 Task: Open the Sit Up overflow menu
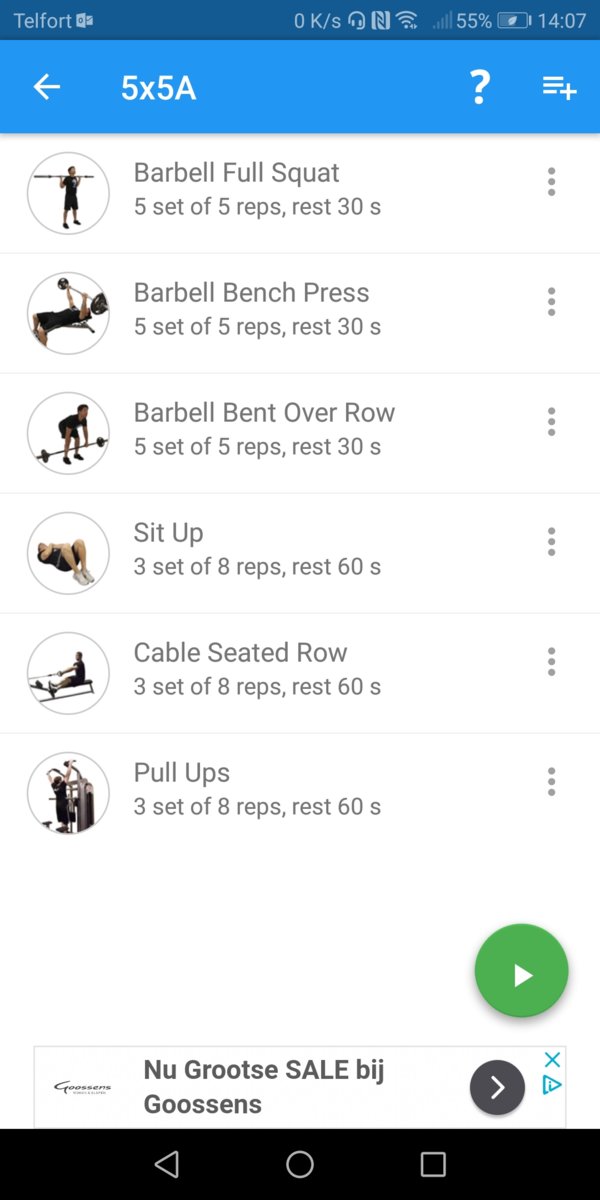551,542
